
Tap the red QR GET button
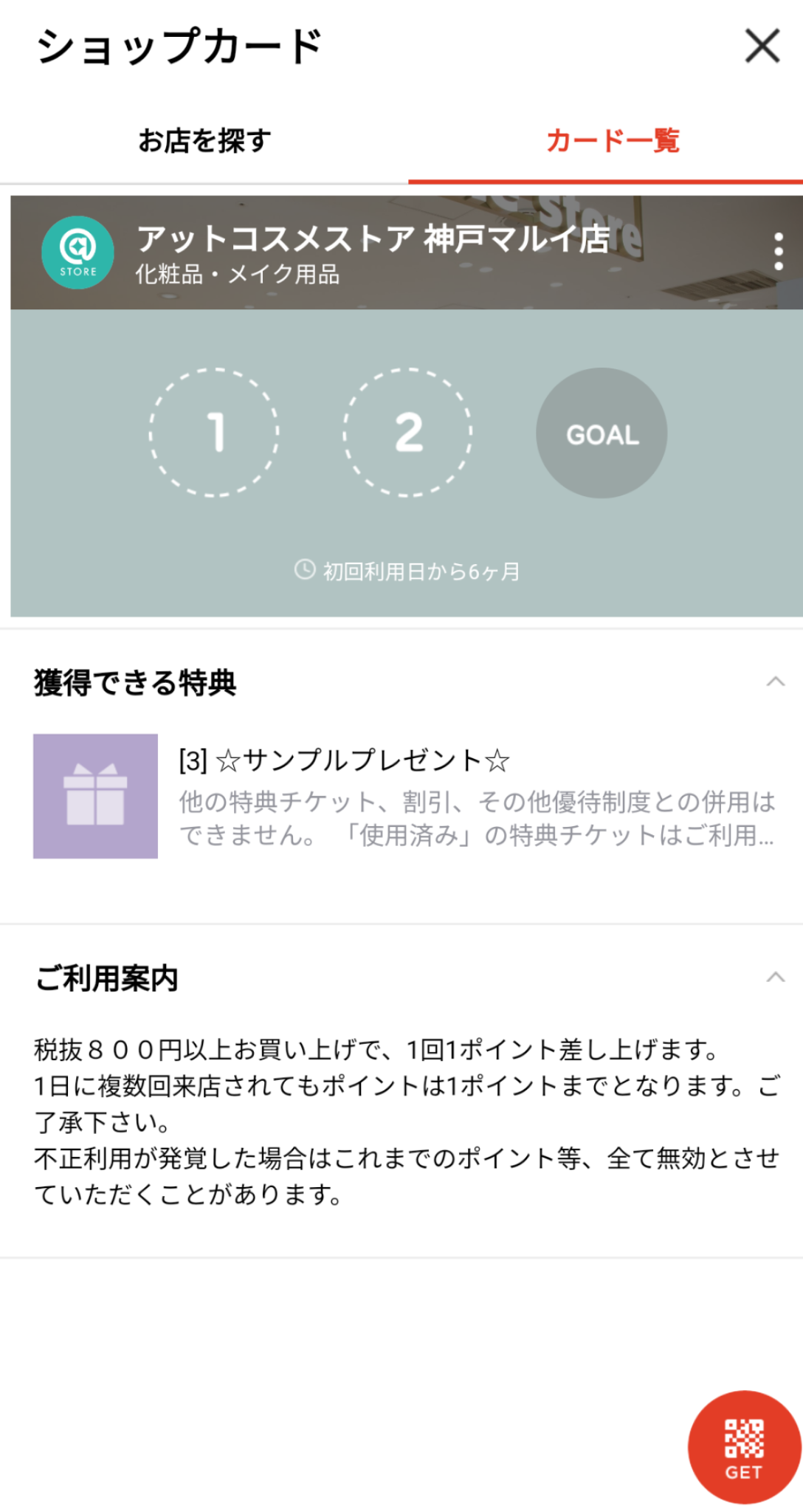[x=744, y=1447]
